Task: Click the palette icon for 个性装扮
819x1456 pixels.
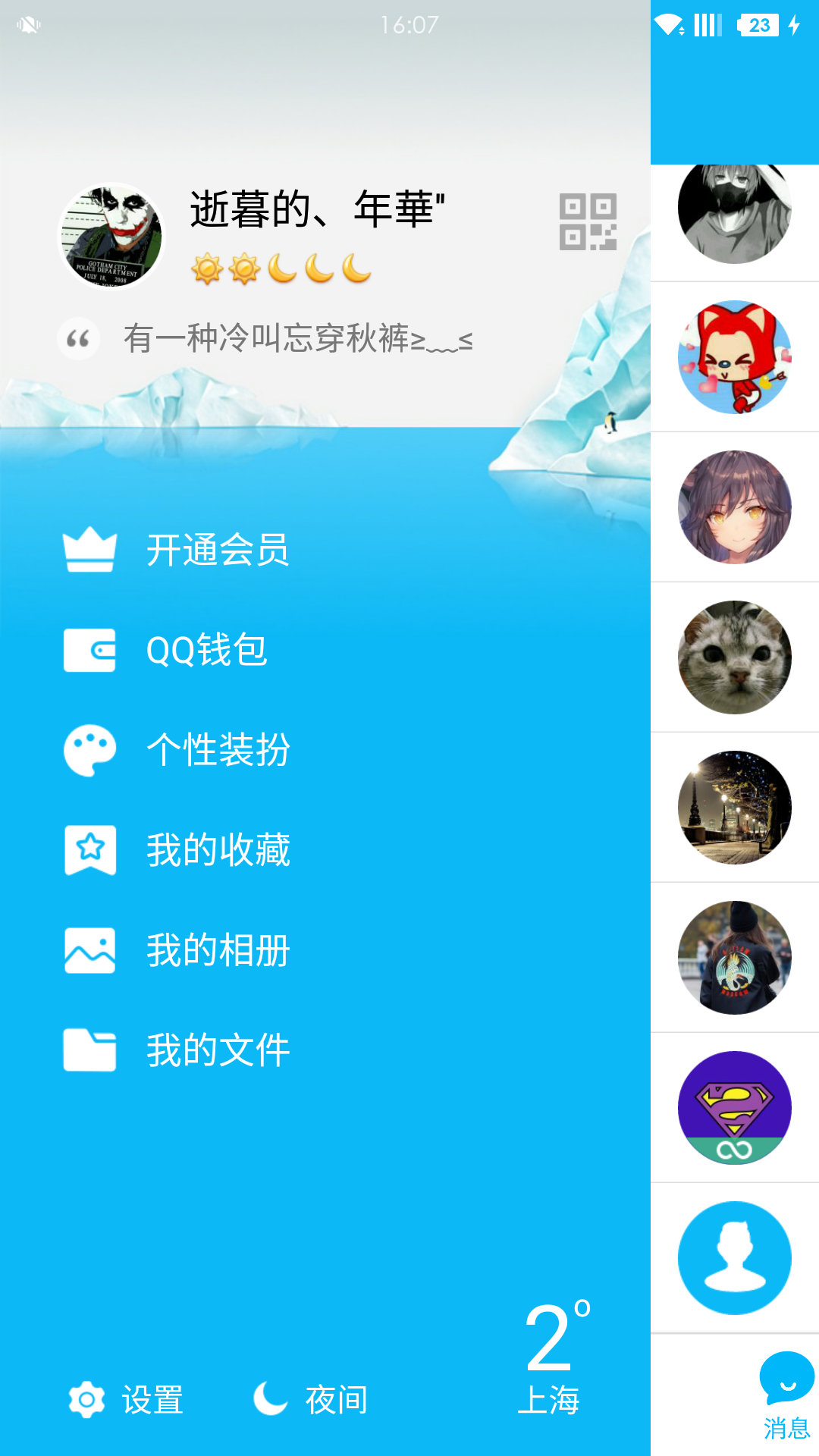Action: pyautogui.click(x=90, y=751)
